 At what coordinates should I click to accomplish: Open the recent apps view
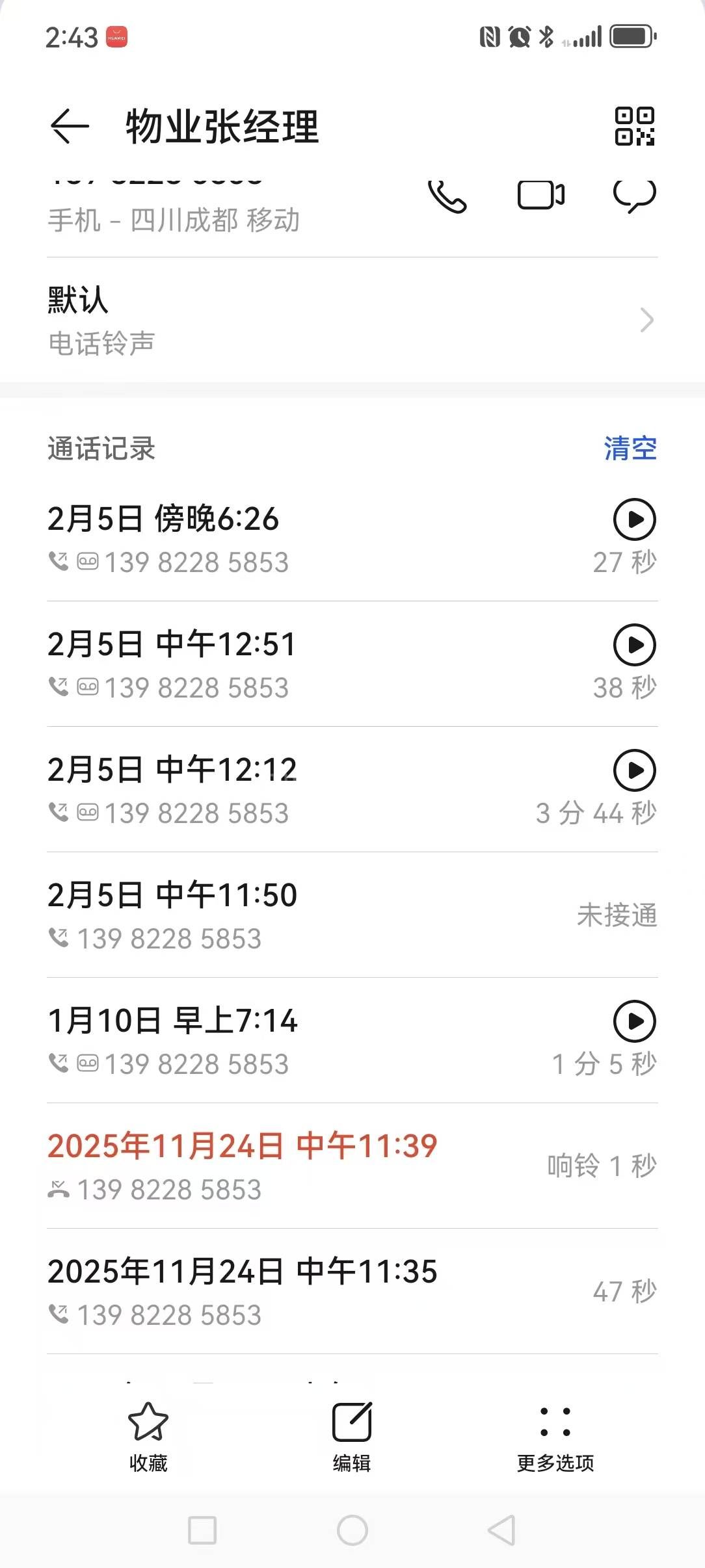(202, 1530)
